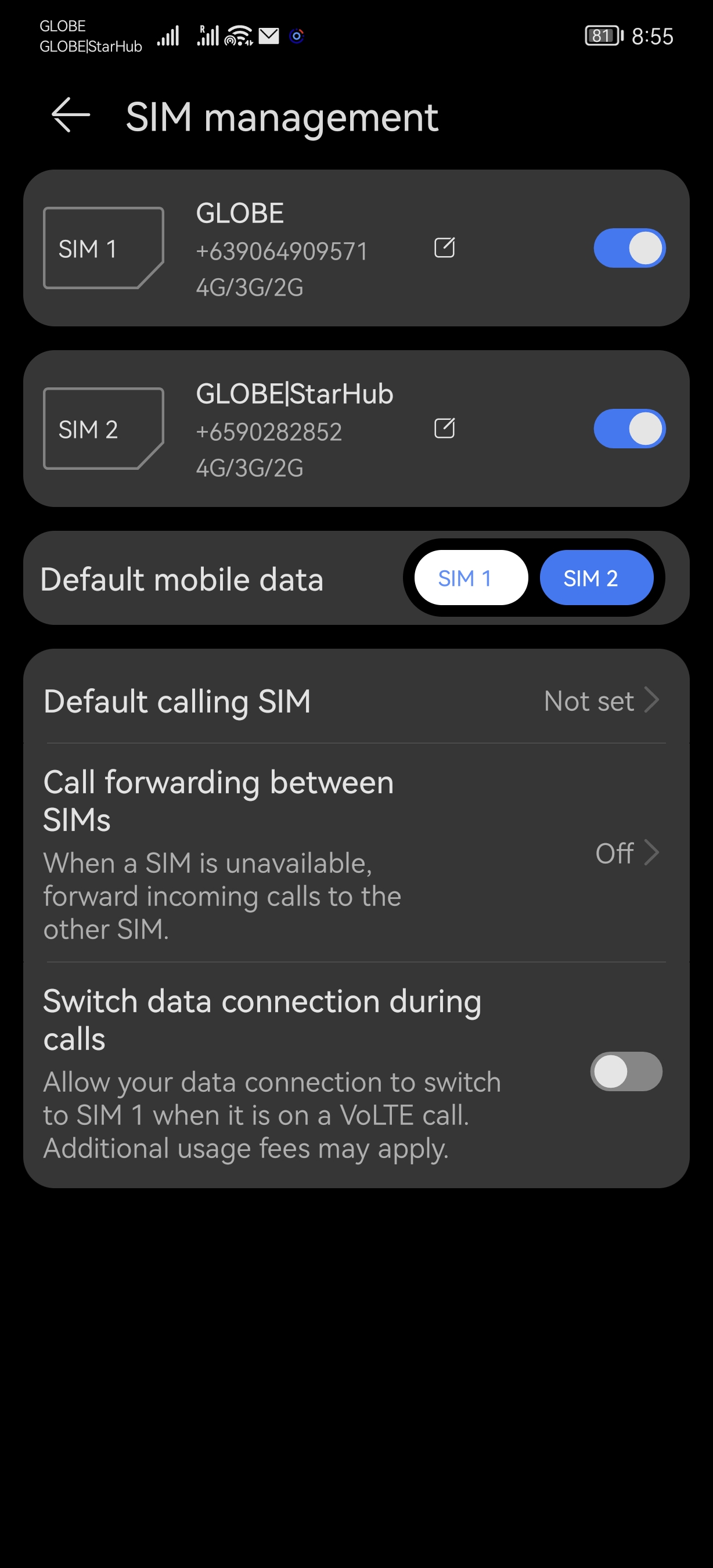
Task: Edit the GLOBE SIM 1 details
Action: click(444, 249)
